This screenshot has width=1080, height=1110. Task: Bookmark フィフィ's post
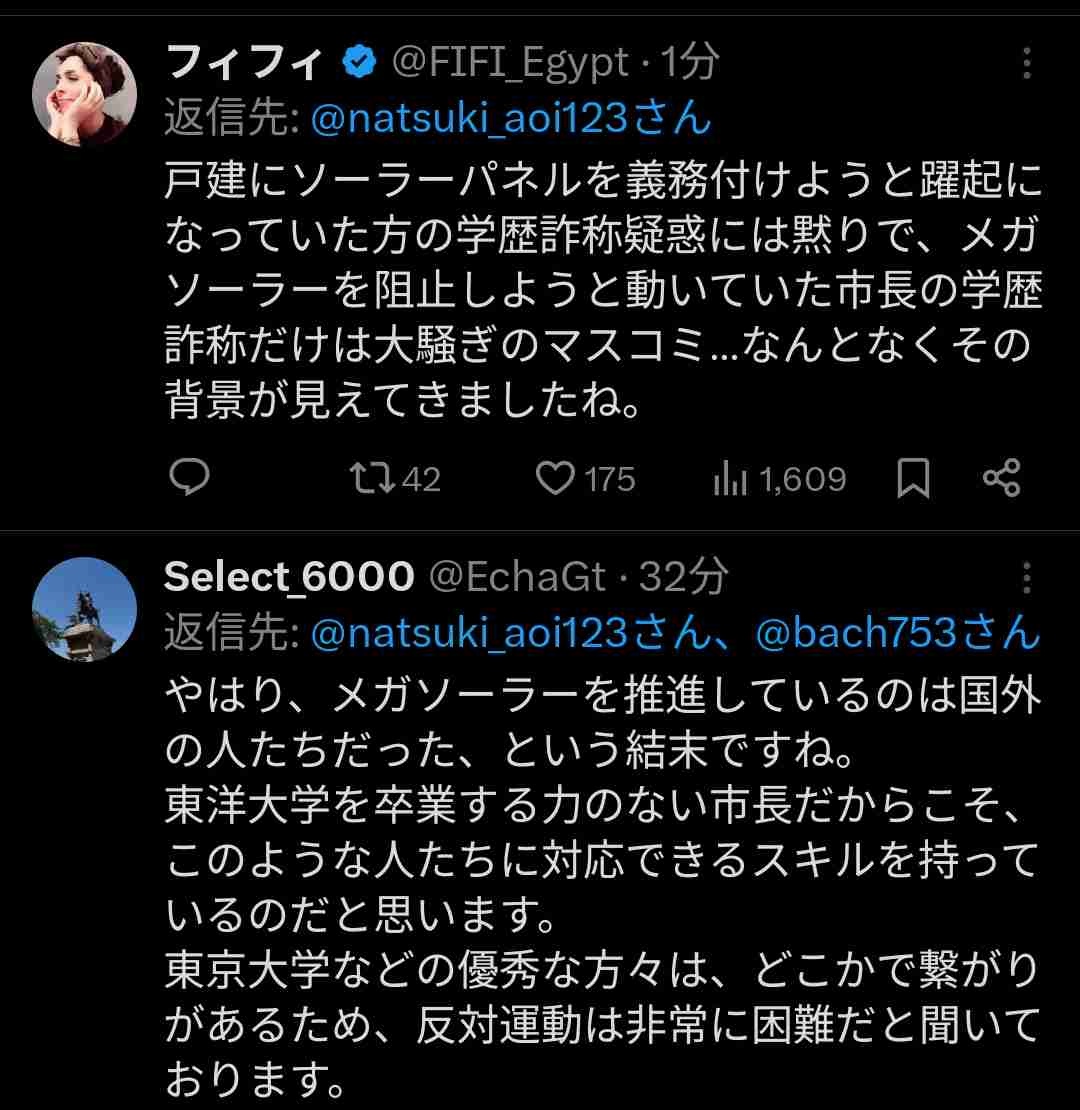(x=912, y=479)
